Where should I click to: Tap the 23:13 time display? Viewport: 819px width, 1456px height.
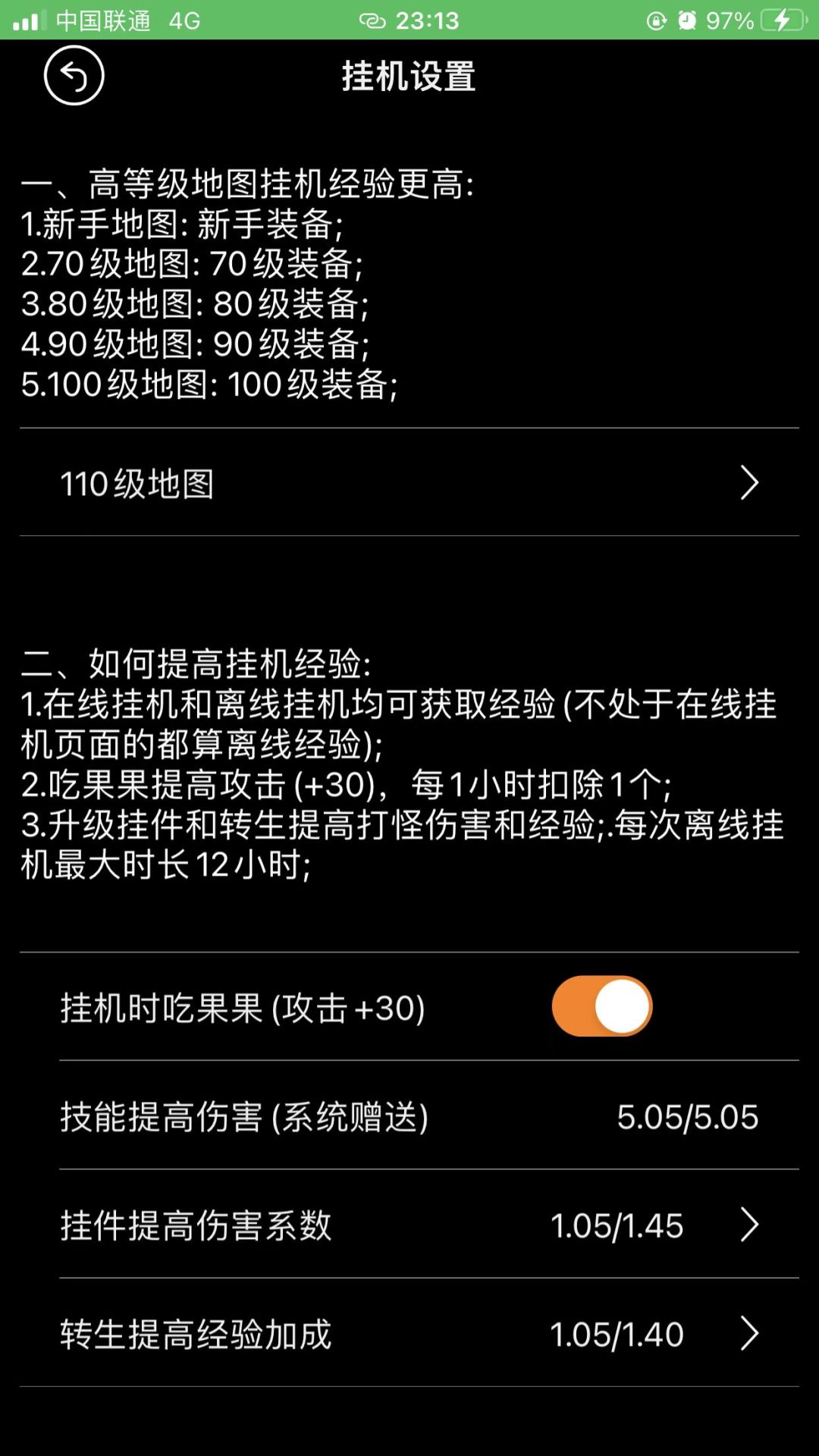[x=426, y=20]
